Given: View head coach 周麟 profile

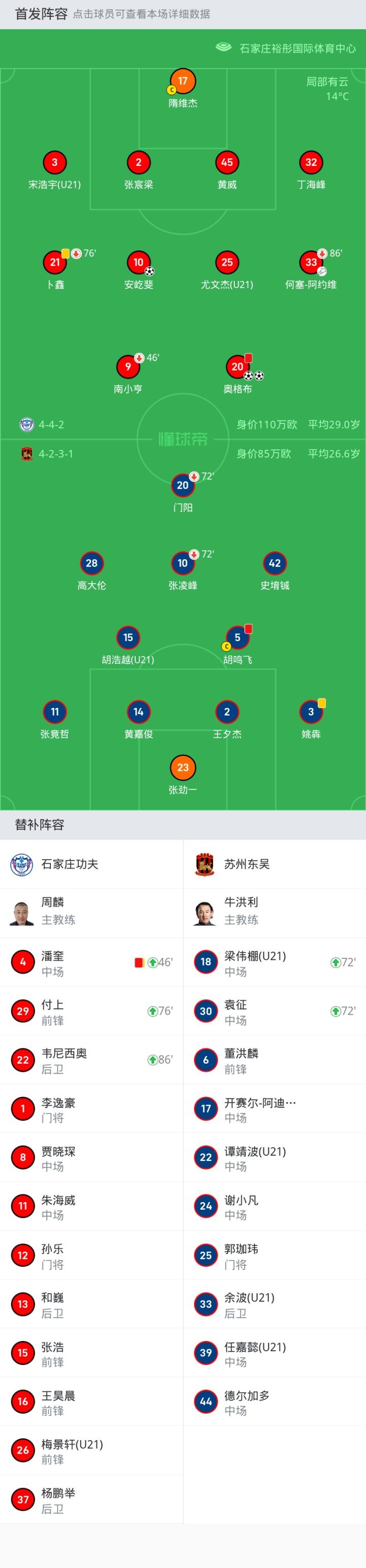Looking at the screenshot, I should [91, 913].
